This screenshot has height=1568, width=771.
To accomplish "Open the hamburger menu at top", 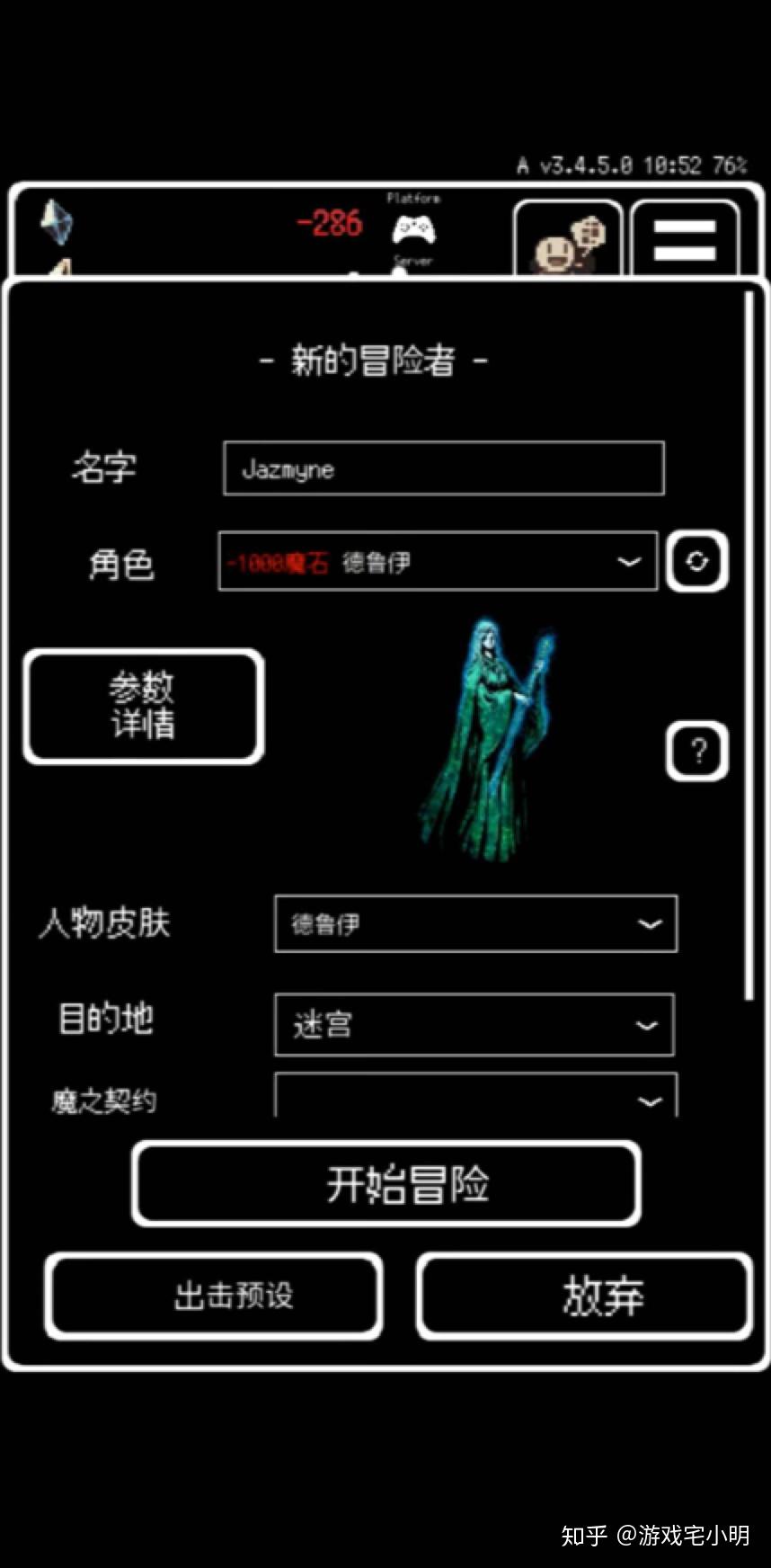I will pyautogui.click(x=685, y=238).
